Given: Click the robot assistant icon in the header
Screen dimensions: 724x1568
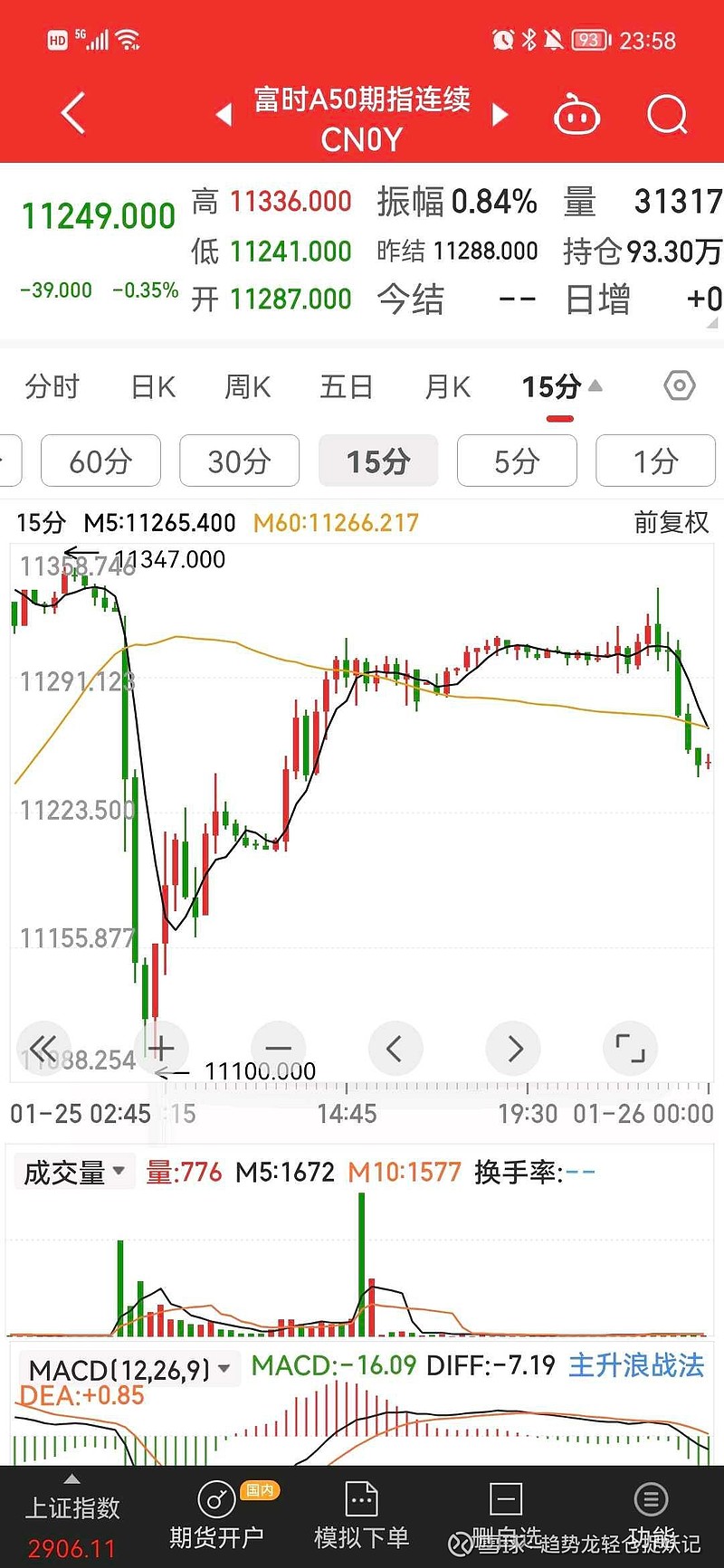Looking at the screenshot, I should pyautogui.click(x=578, y=114).
